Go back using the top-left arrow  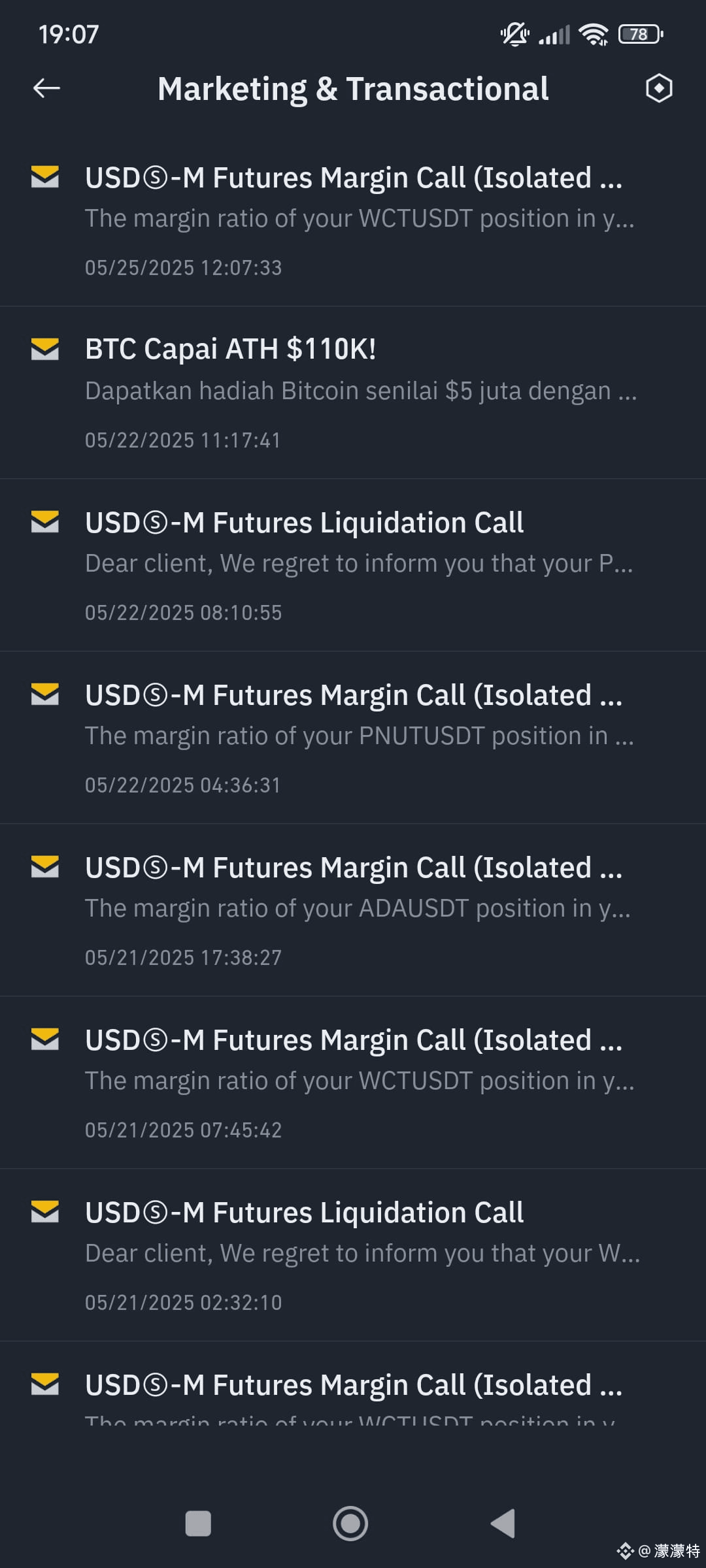click(x=46, y=88)
